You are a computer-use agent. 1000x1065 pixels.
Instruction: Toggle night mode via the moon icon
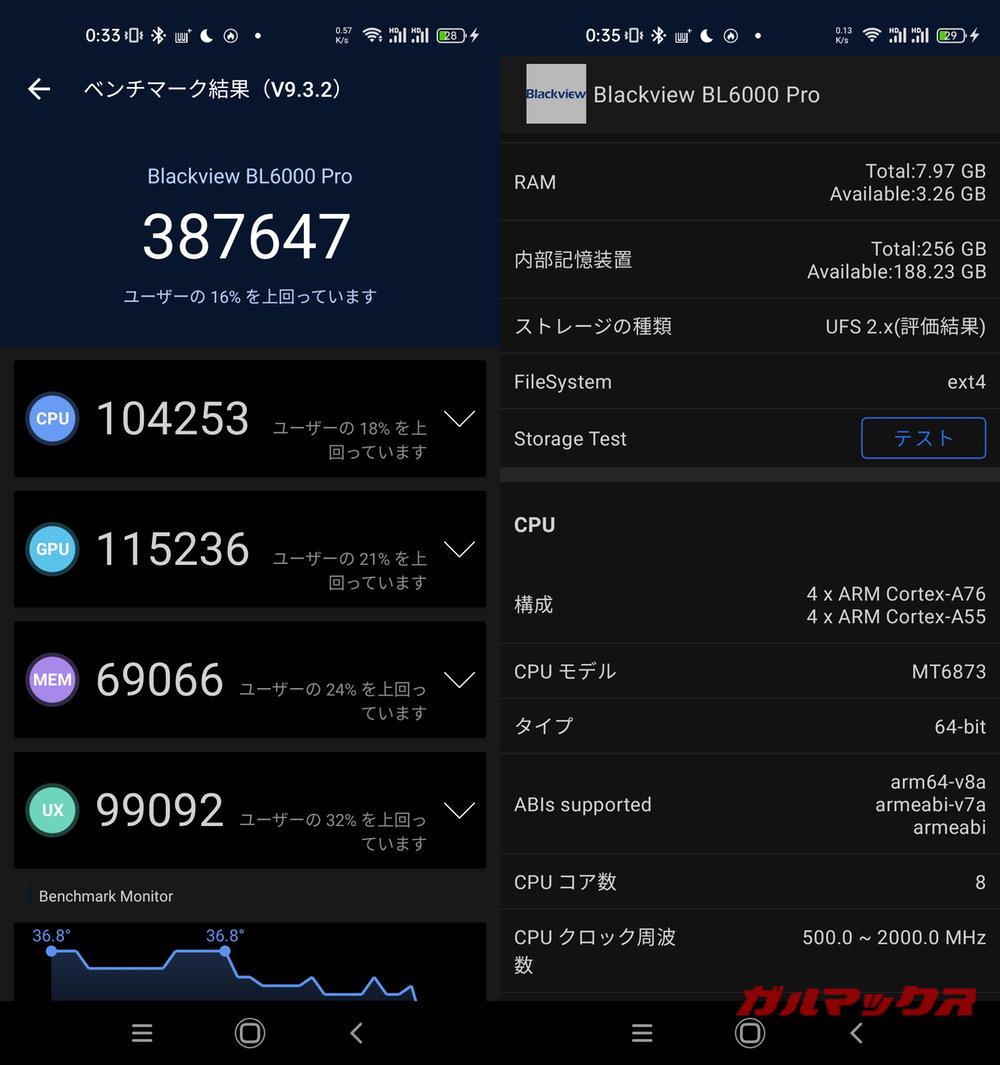tap(204, 33)
